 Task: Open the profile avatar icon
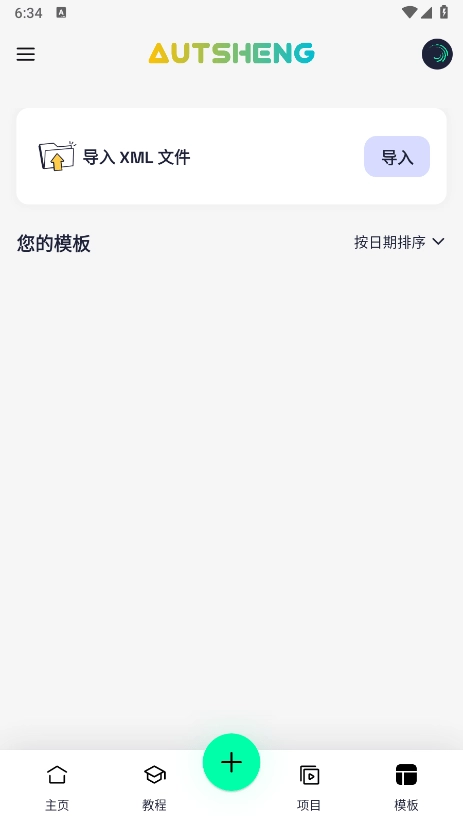pos(437,54)
